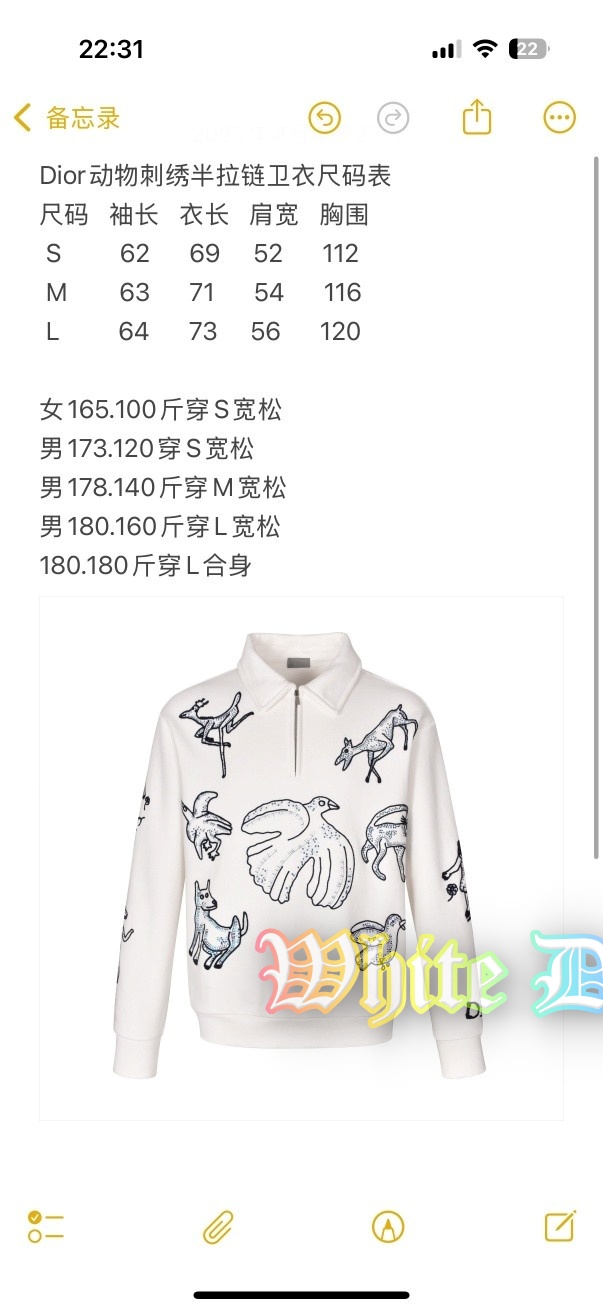
Task: Share this note
Action: coord(477,117)
